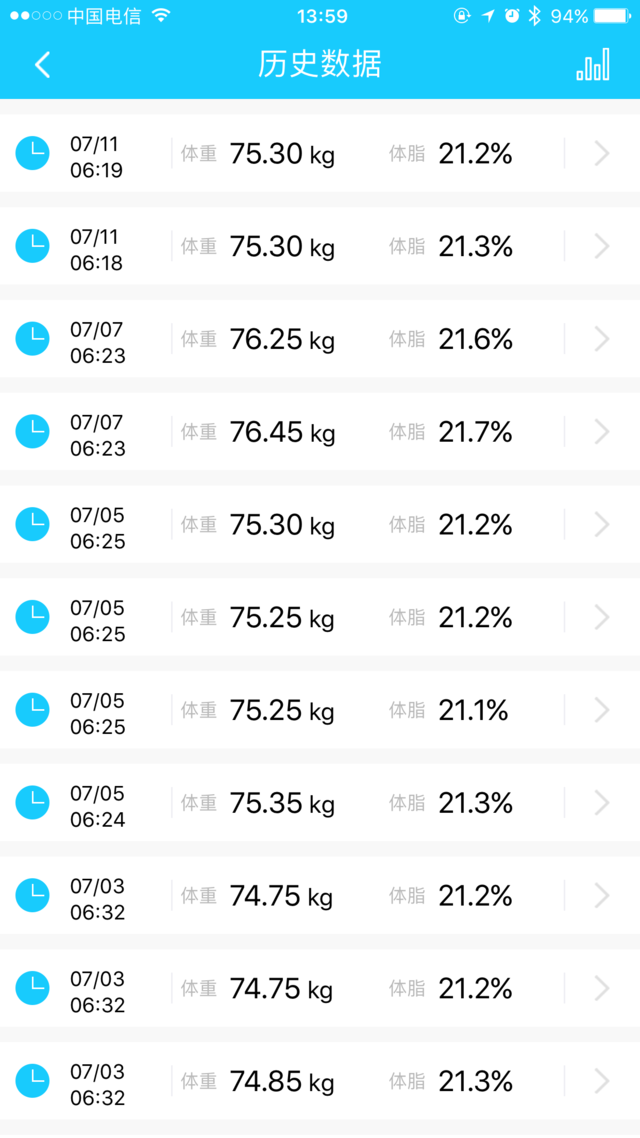Open the 07/11 06:19 weight record
The image size is (640, 1138).
320,153
